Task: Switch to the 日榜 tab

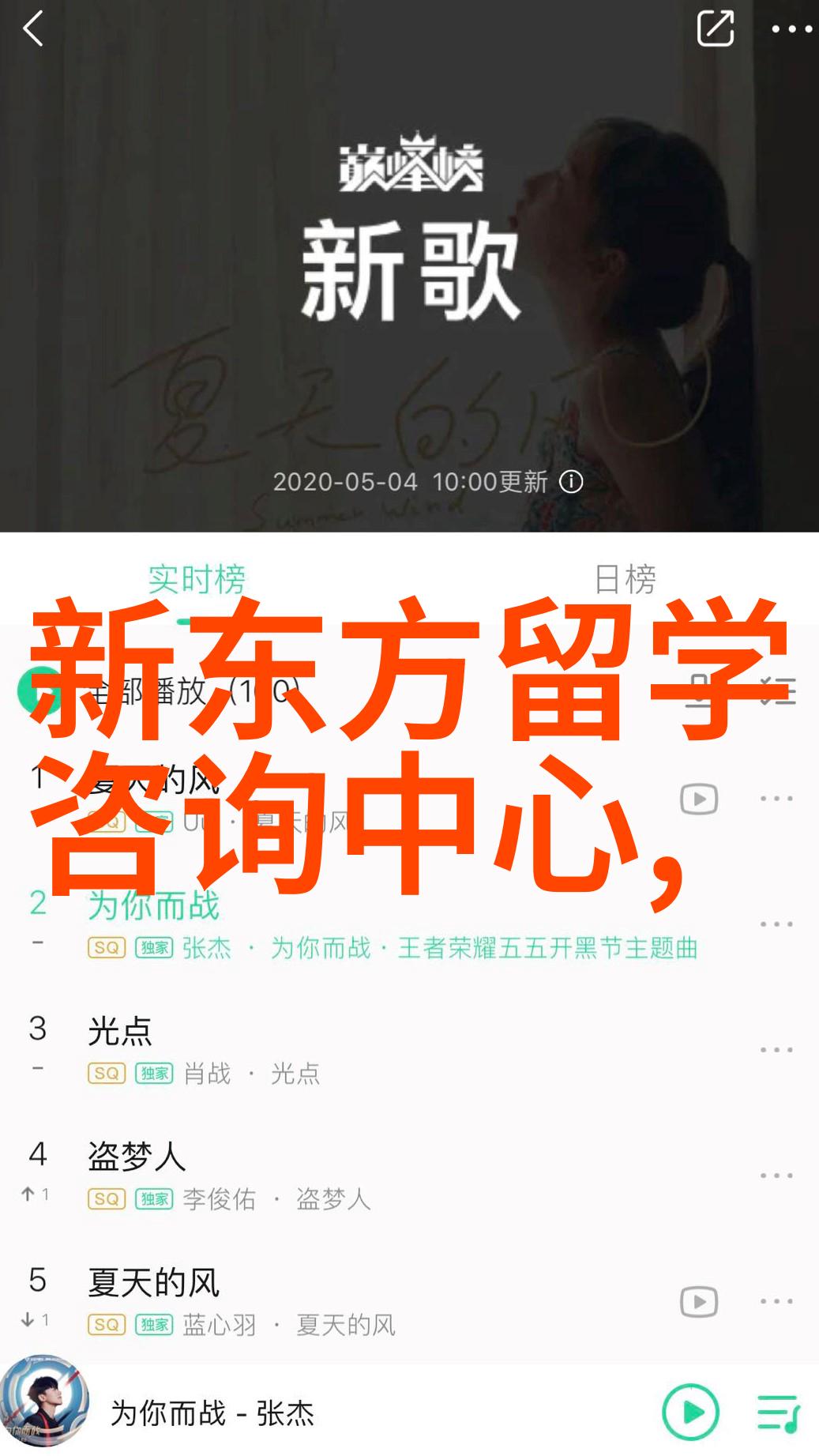Action: (x=624, y=579)
